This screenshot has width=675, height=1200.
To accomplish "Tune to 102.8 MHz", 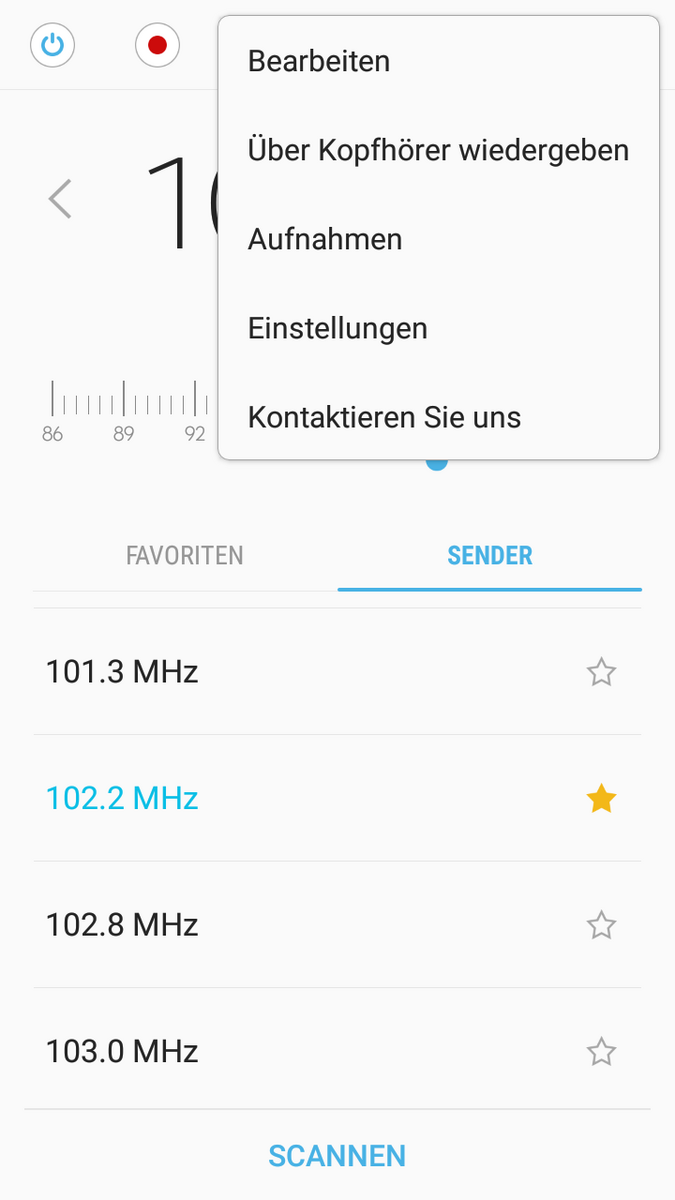I will pyautogui.click(x=122, y=925).
